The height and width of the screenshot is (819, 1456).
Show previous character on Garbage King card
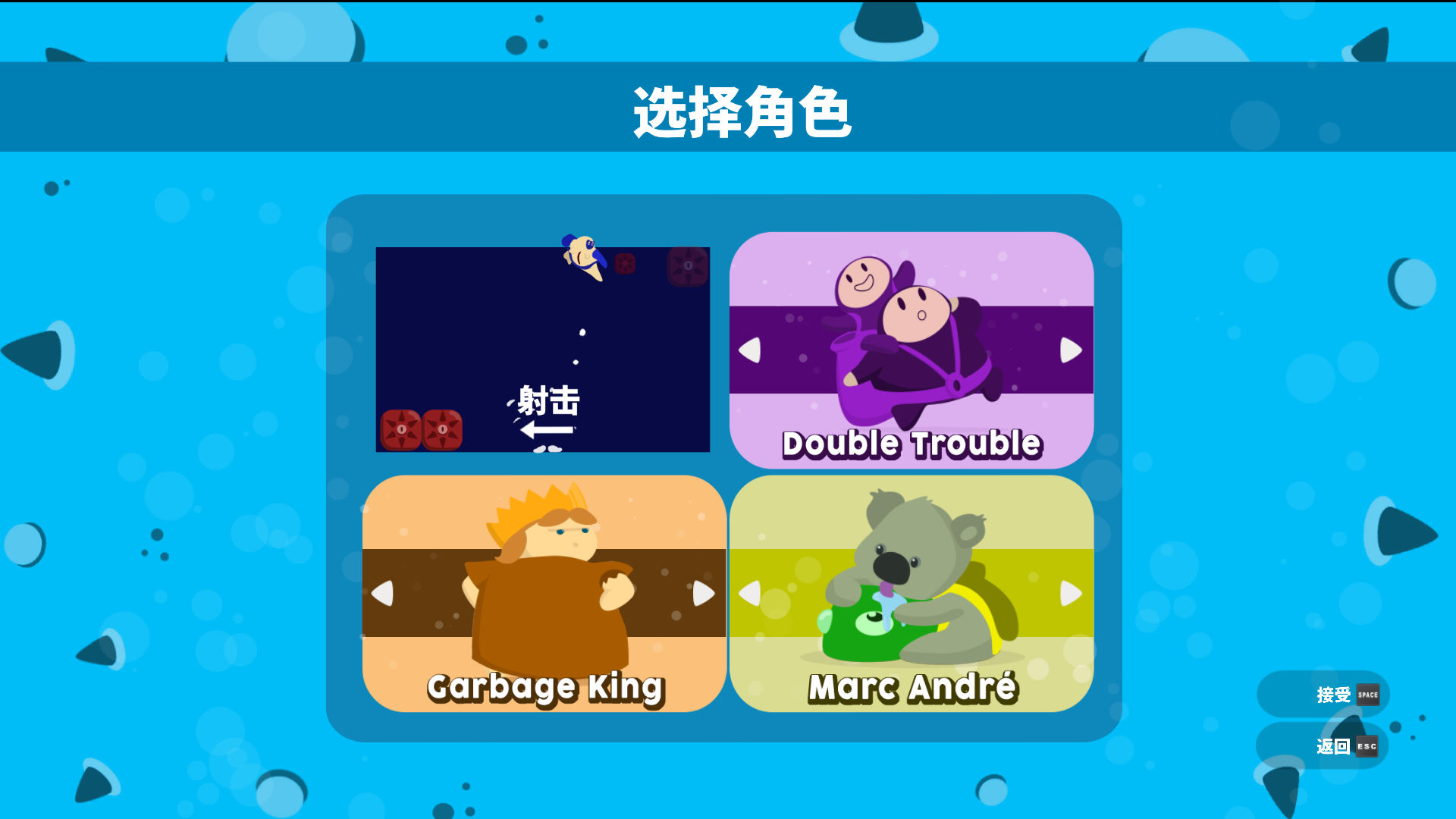point(382,593)
